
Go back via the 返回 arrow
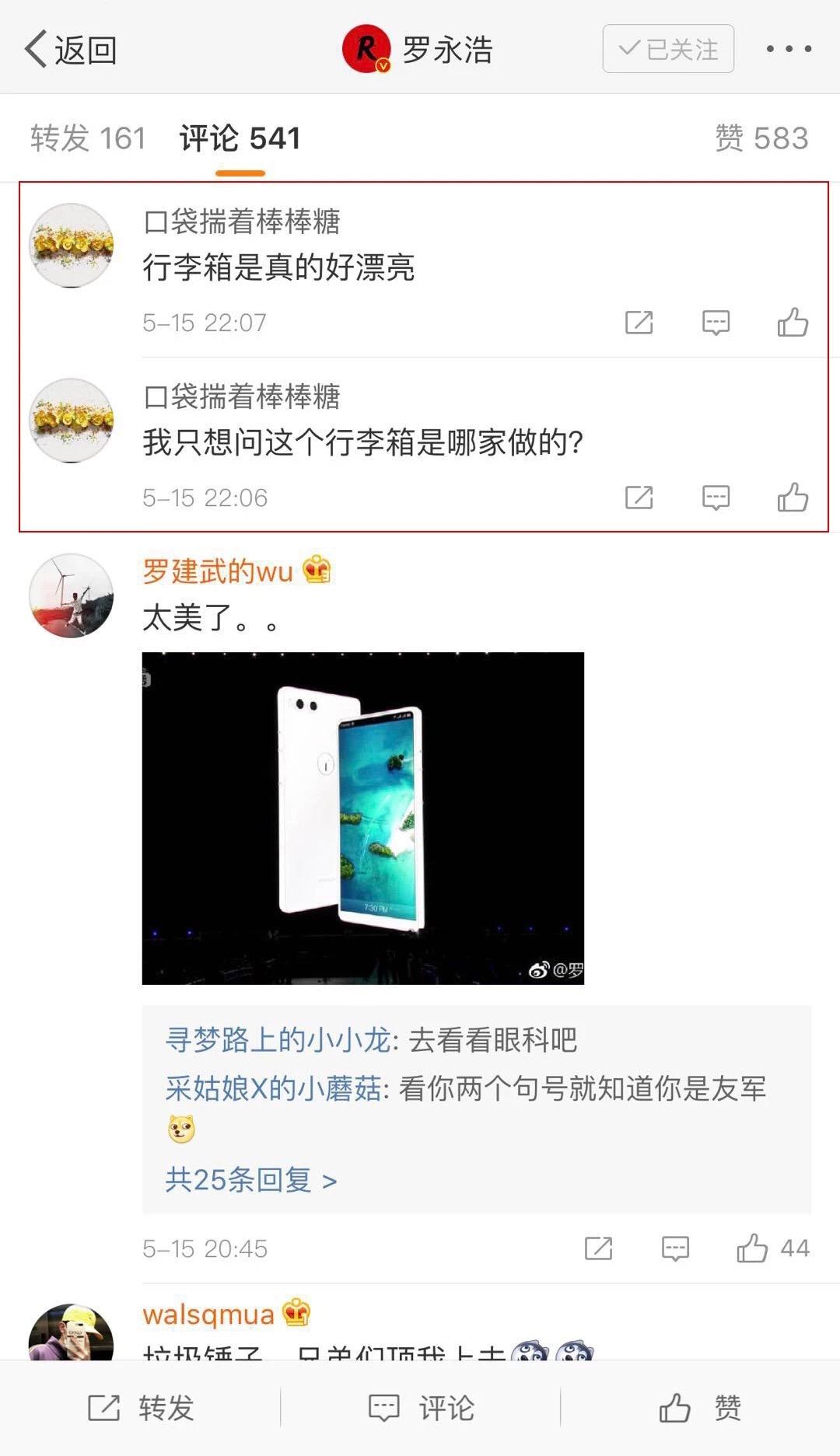tap(71, 50)
